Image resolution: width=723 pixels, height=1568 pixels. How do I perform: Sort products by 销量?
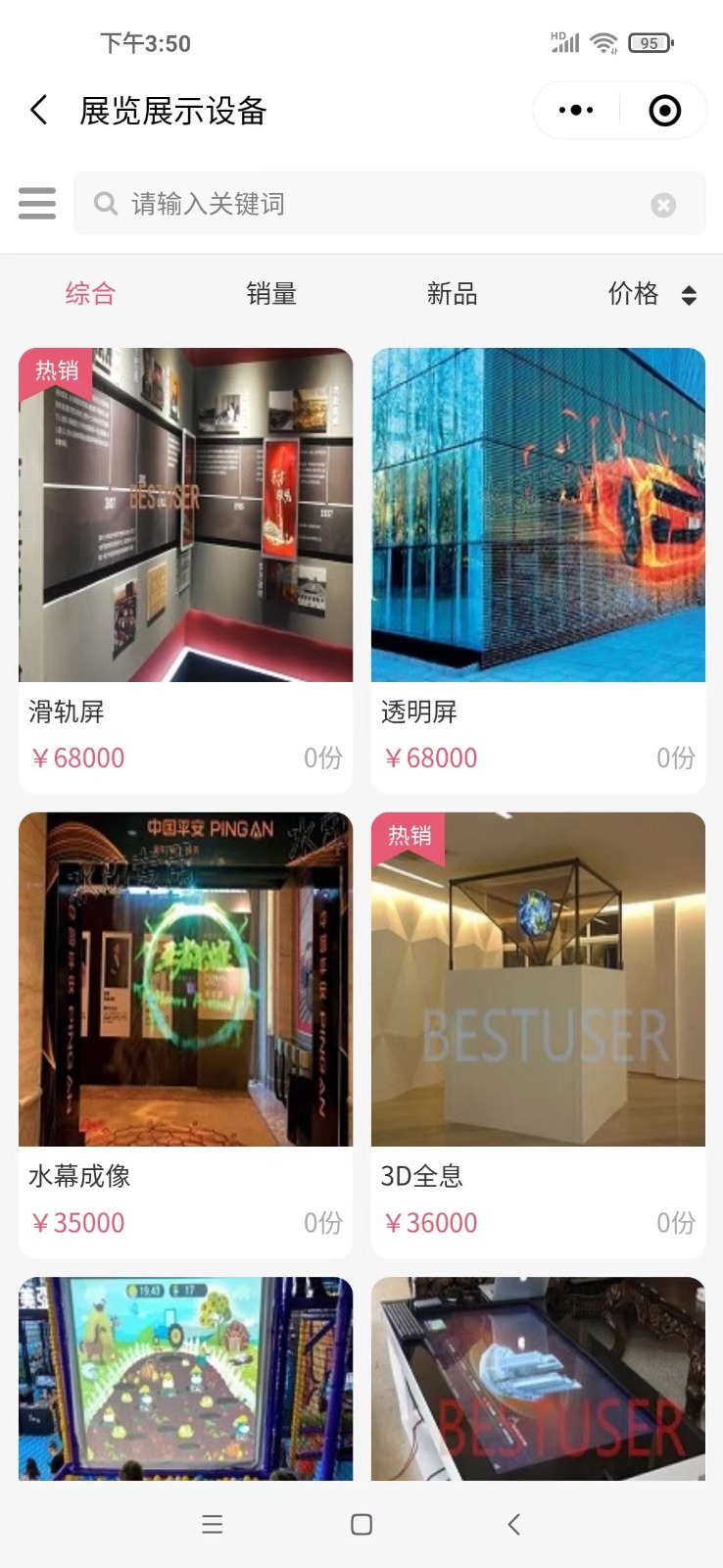coord(271,293)
